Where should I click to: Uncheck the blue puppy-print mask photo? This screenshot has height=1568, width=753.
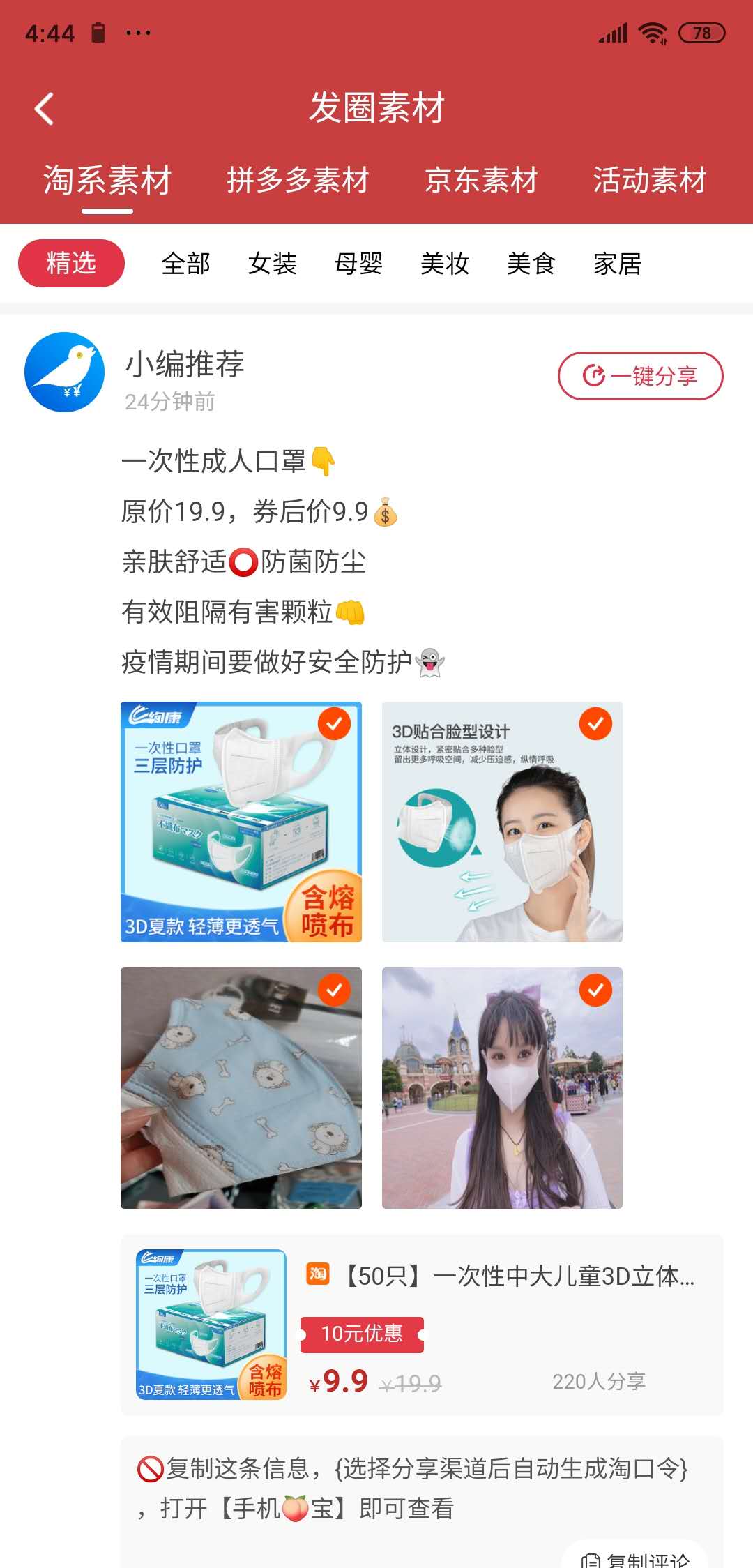334,990
